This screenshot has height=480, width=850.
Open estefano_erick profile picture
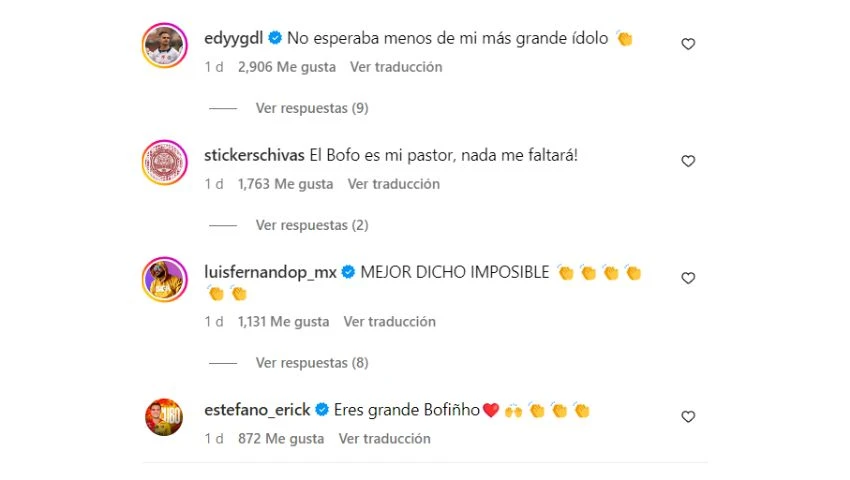pyautogui.click(x=164, y=416)
